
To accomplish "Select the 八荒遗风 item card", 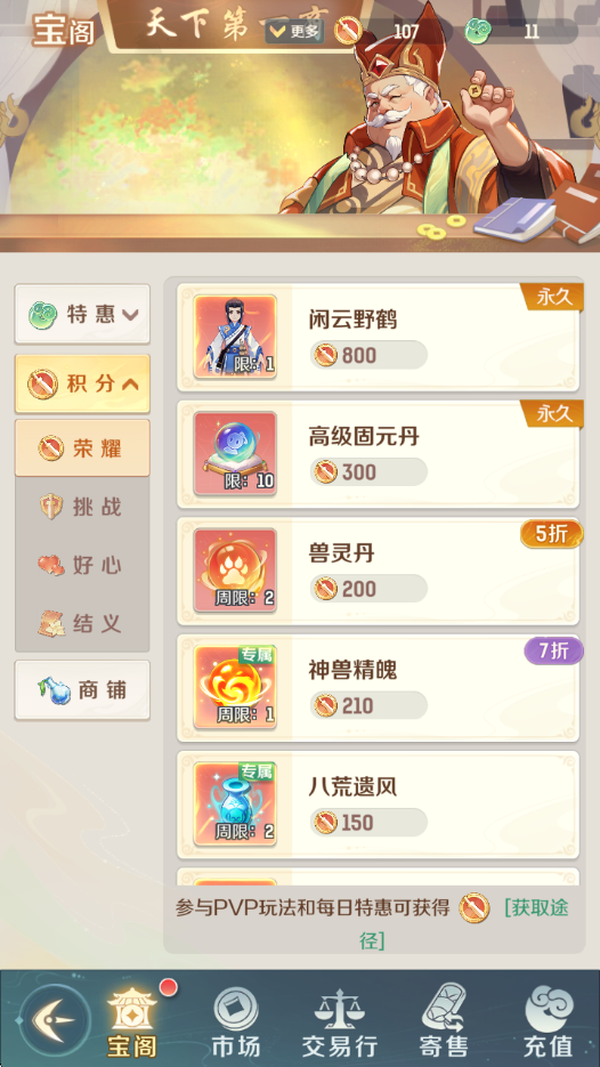I will point(378,805).
